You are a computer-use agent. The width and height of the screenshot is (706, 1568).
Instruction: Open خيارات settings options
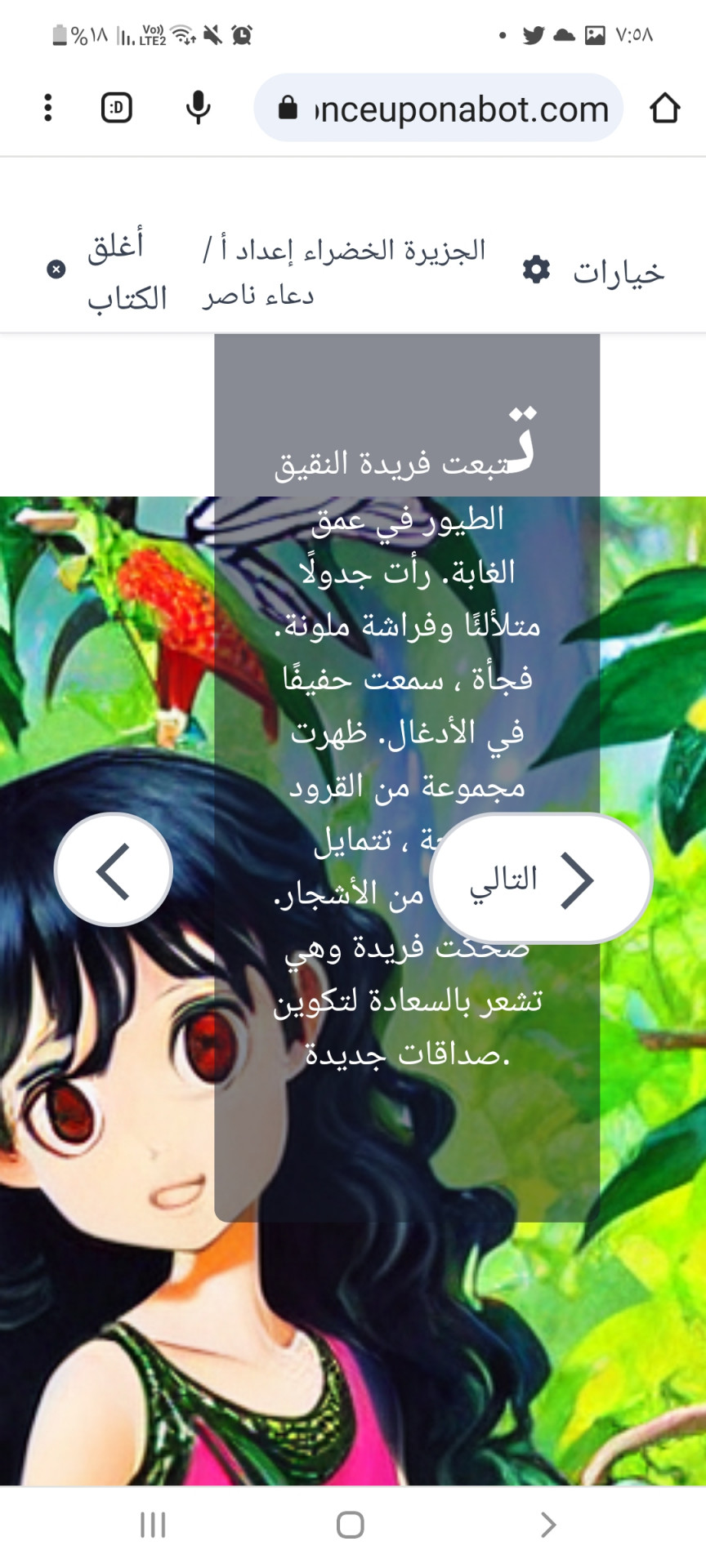click(x=594, y=270)
